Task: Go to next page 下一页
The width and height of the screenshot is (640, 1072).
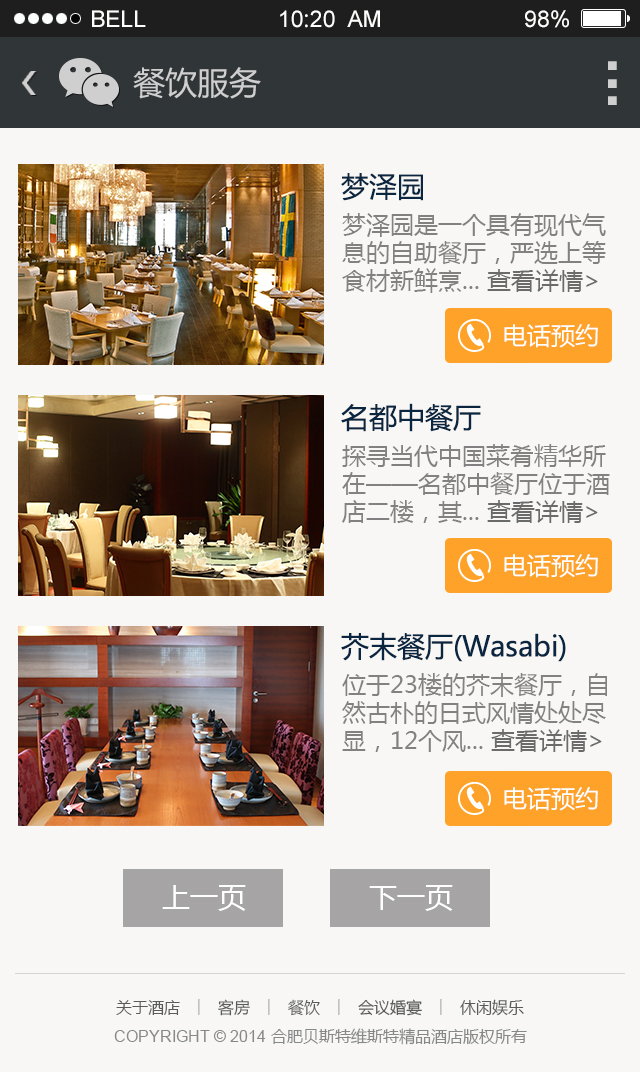Action: (x=410, y=898)
